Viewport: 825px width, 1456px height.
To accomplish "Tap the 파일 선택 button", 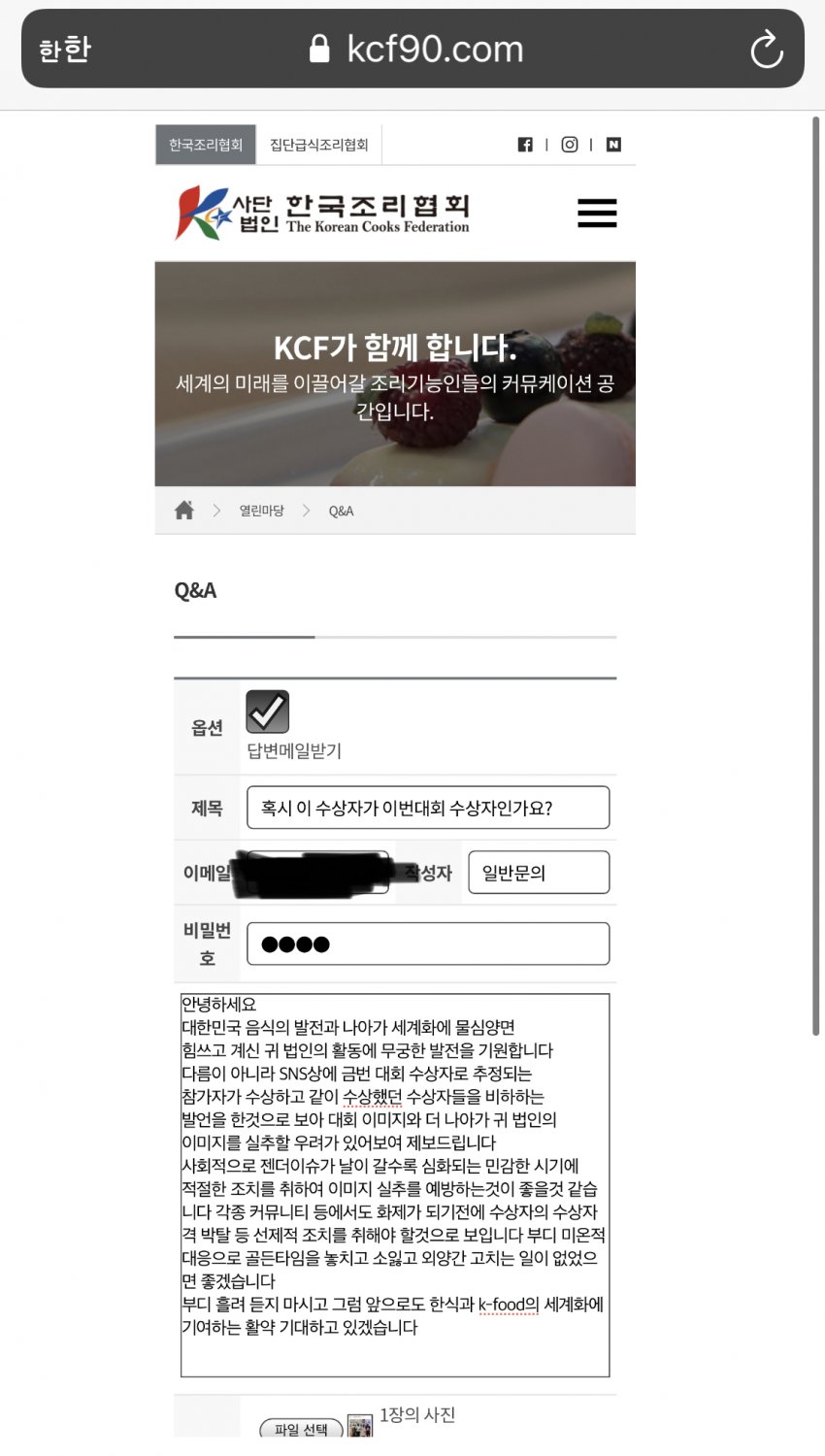I will 301,1428.
